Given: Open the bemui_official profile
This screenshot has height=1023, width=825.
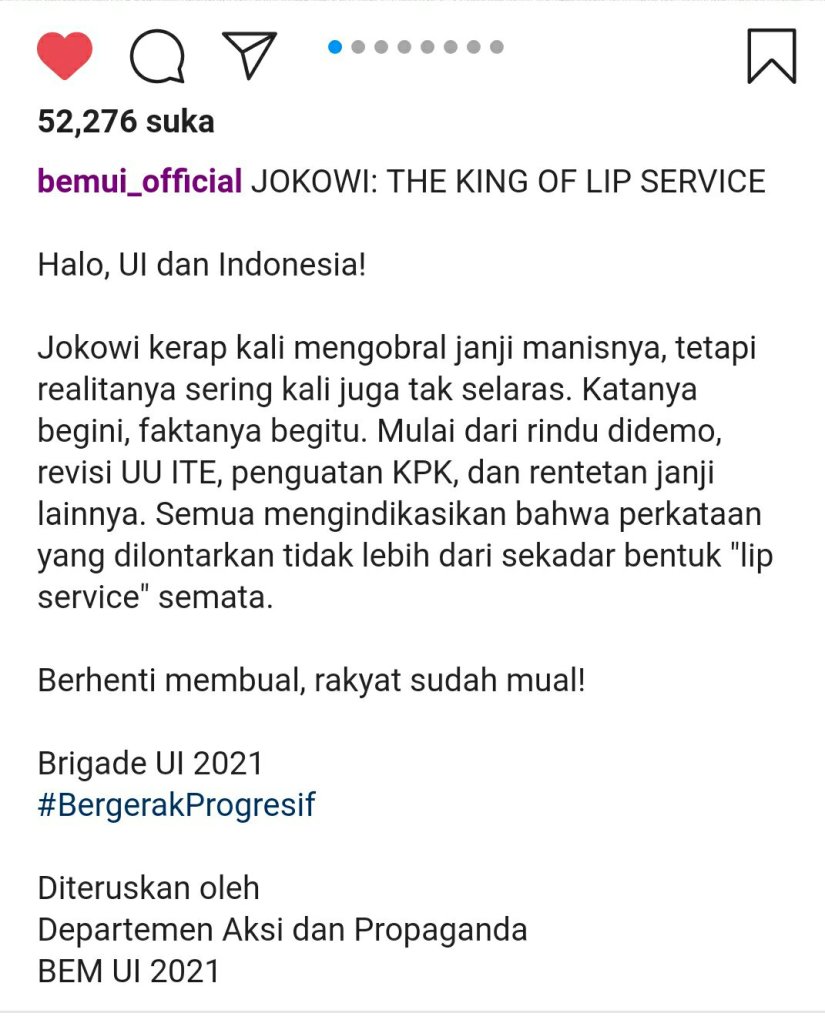Looking at the screenshot, I should point(139,181).
